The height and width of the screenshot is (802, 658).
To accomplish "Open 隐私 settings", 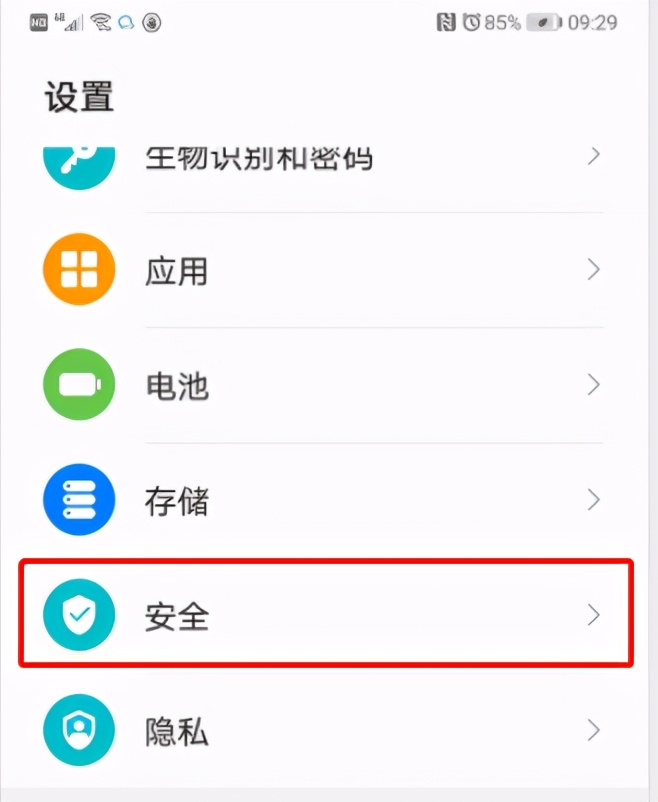I will (176, 731).
